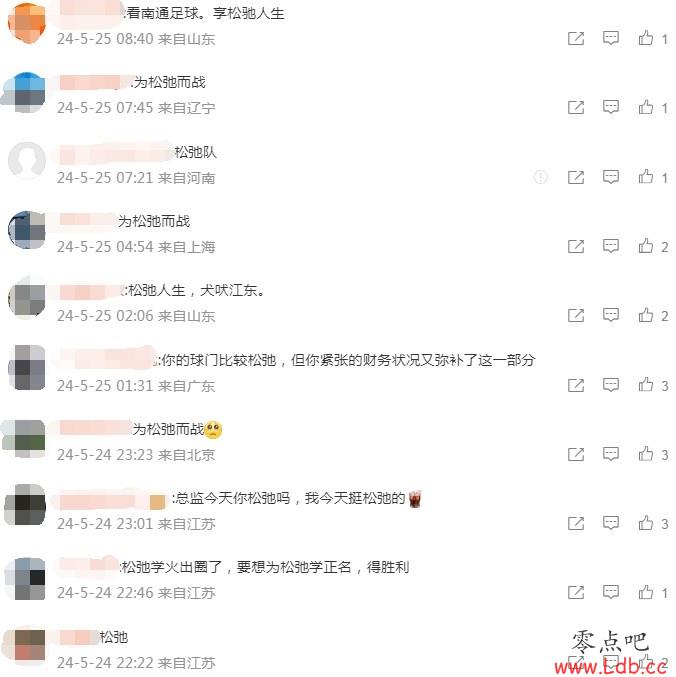Open the avatar of the '松弛队' commenter

tap(27, 160)
